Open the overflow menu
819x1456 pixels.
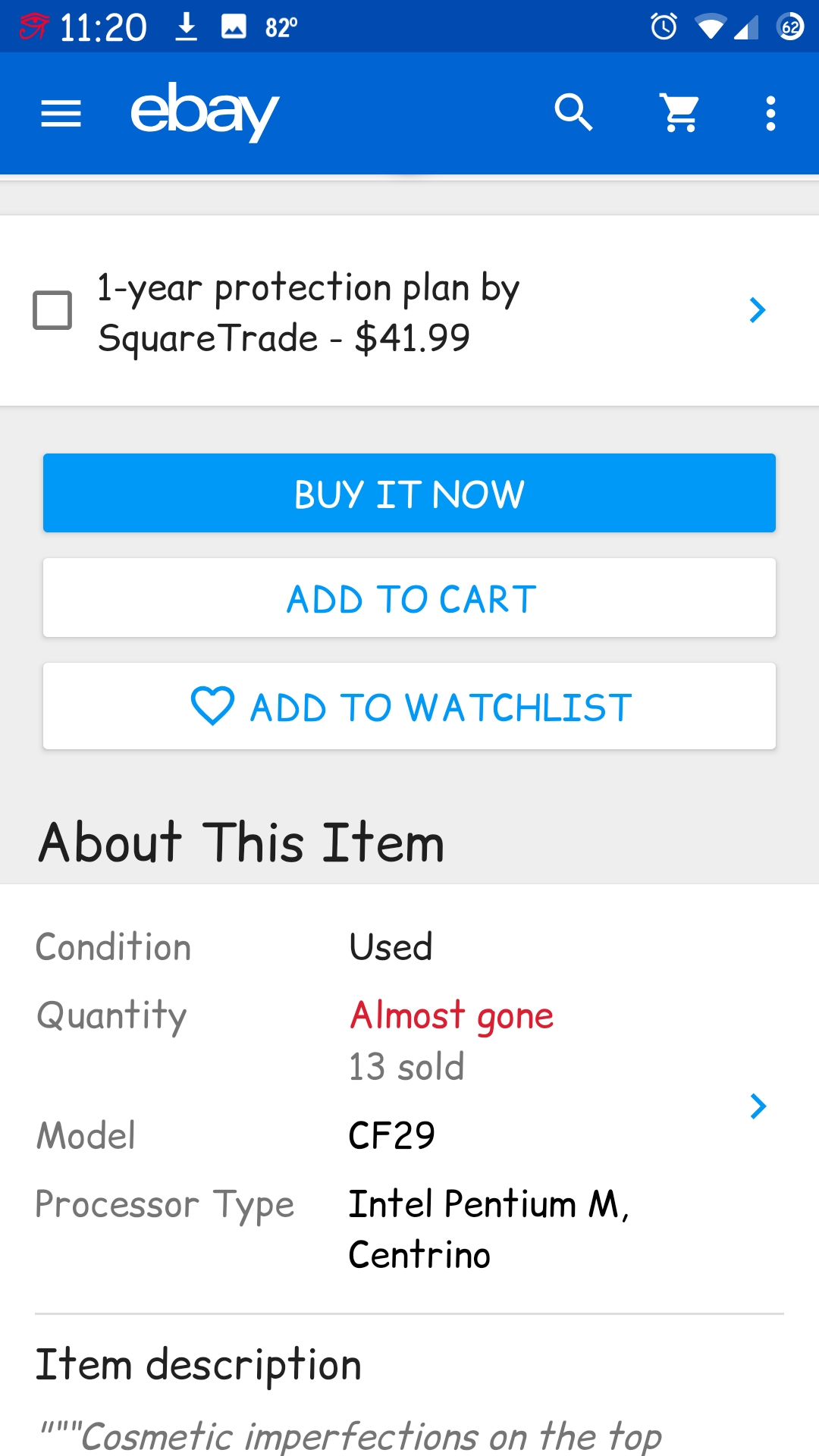(x=770, y=113)
